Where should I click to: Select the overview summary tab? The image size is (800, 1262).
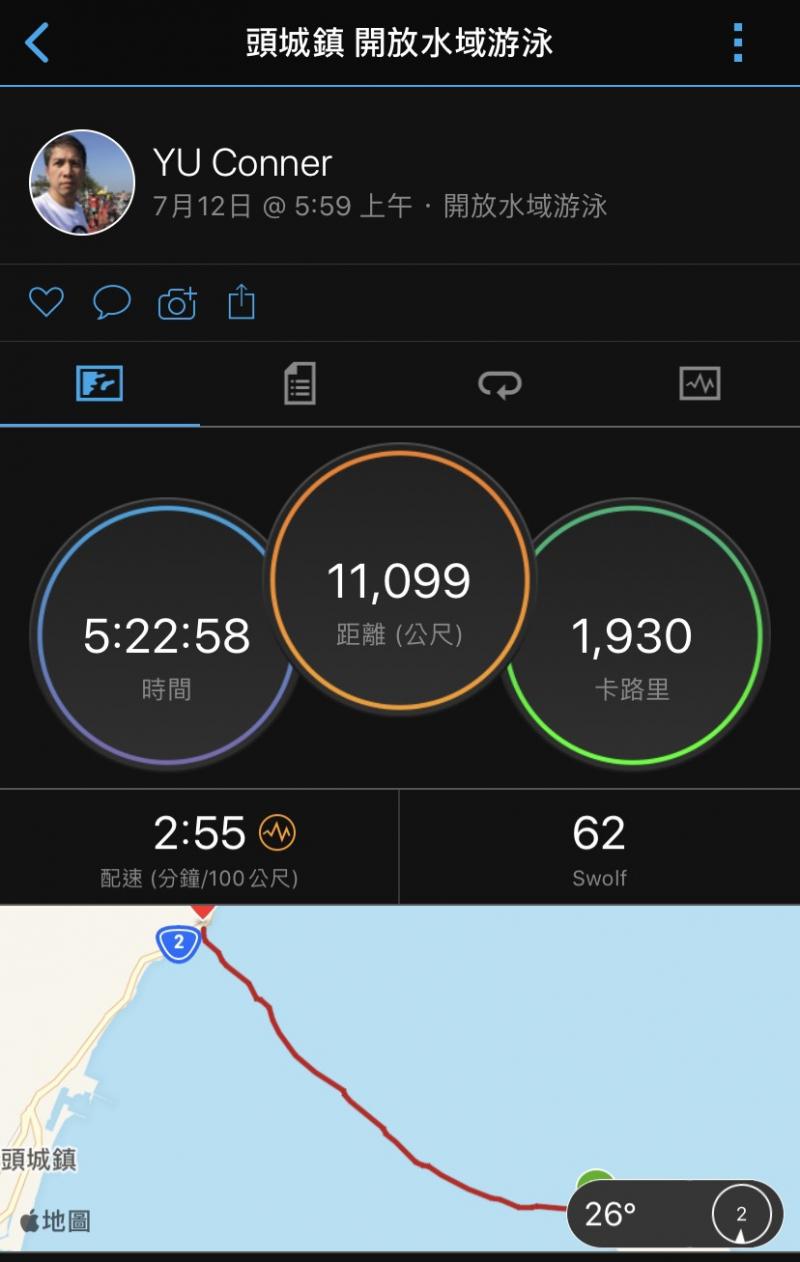click(100, 384)
